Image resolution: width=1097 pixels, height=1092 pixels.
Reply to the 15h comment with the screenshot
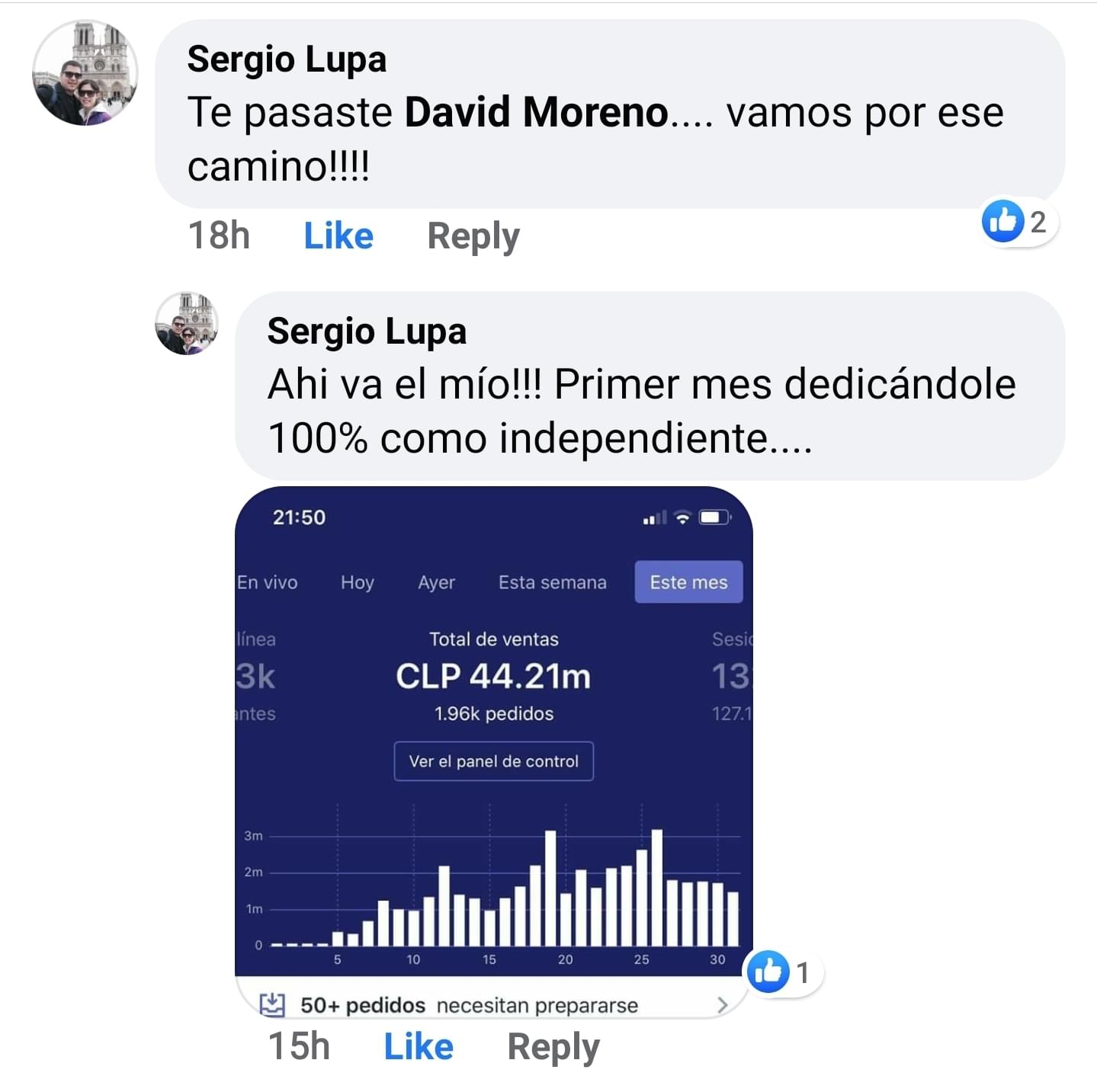pos(553,1046)
